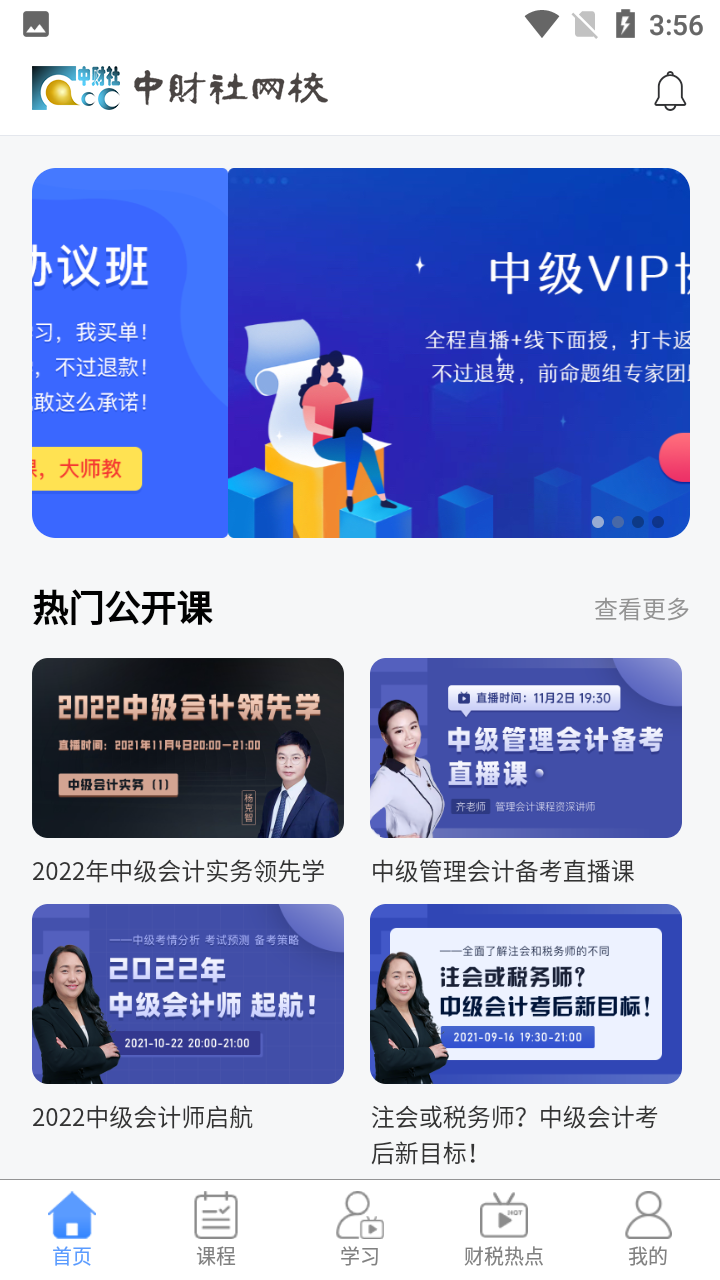720x1280 pixels.
Task: Open the 我的 profile icon
Action: coord(647,1215)
